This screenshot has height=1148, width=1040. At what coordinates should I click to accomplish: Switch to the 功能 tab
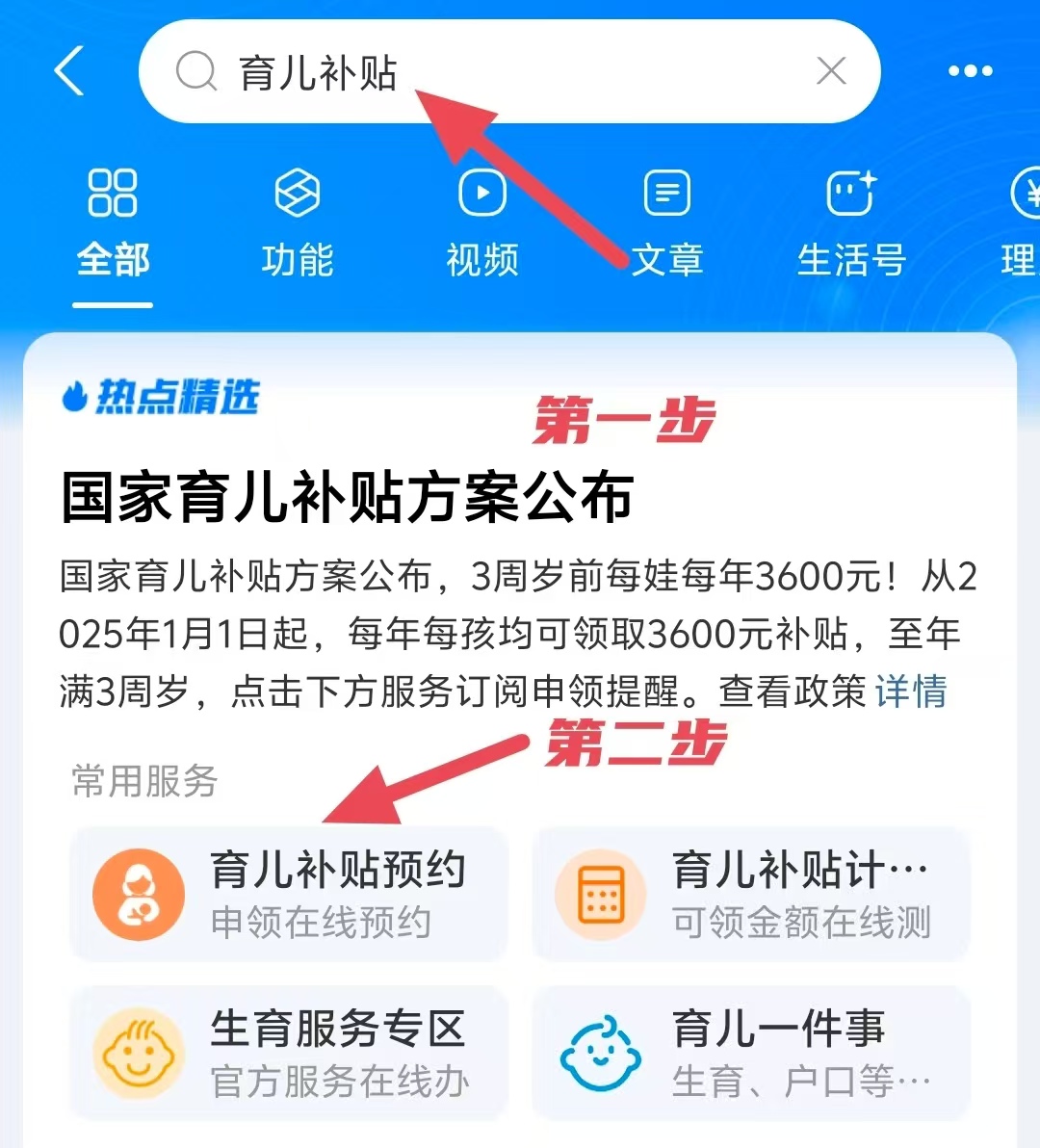click(297, 223)
